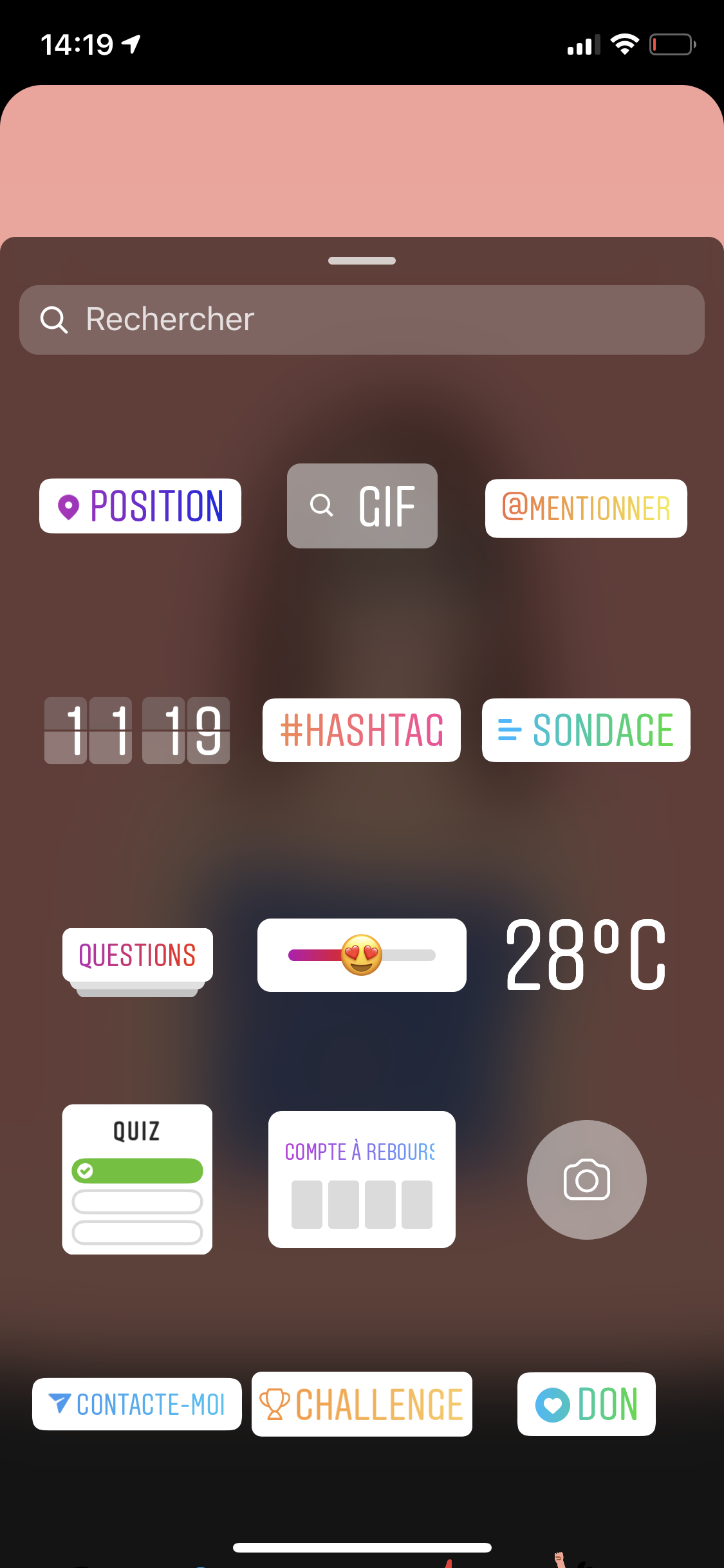
Task: Choose the CHALLENGE sticker
Action: pos(362,1404)
